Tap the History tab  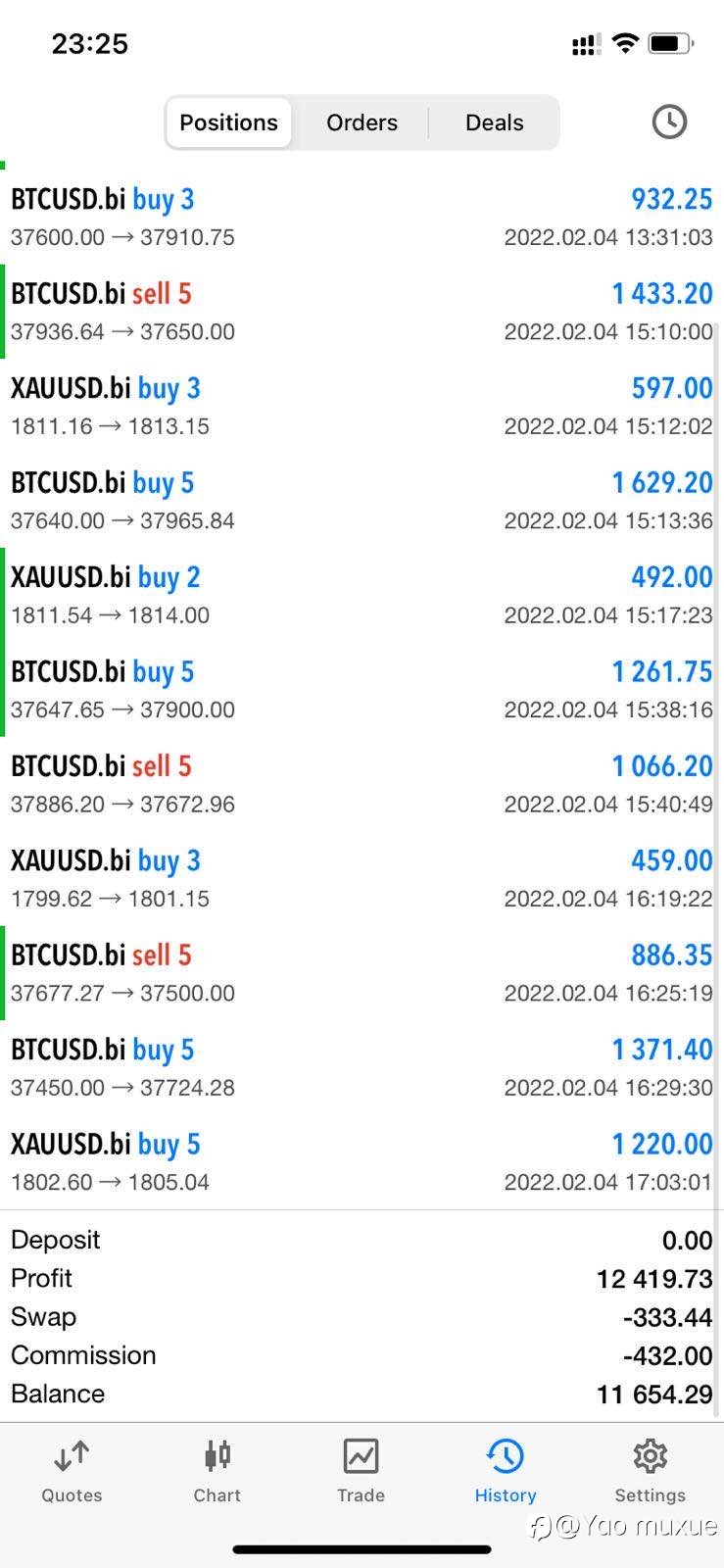(506, 1471)
